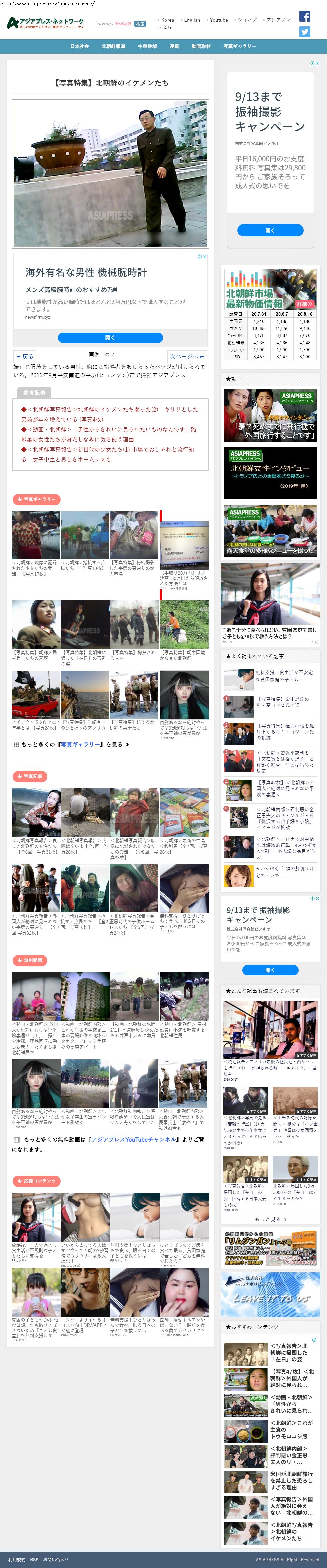Go to the 写真ギャラリー navigation tab

point(239,46)
